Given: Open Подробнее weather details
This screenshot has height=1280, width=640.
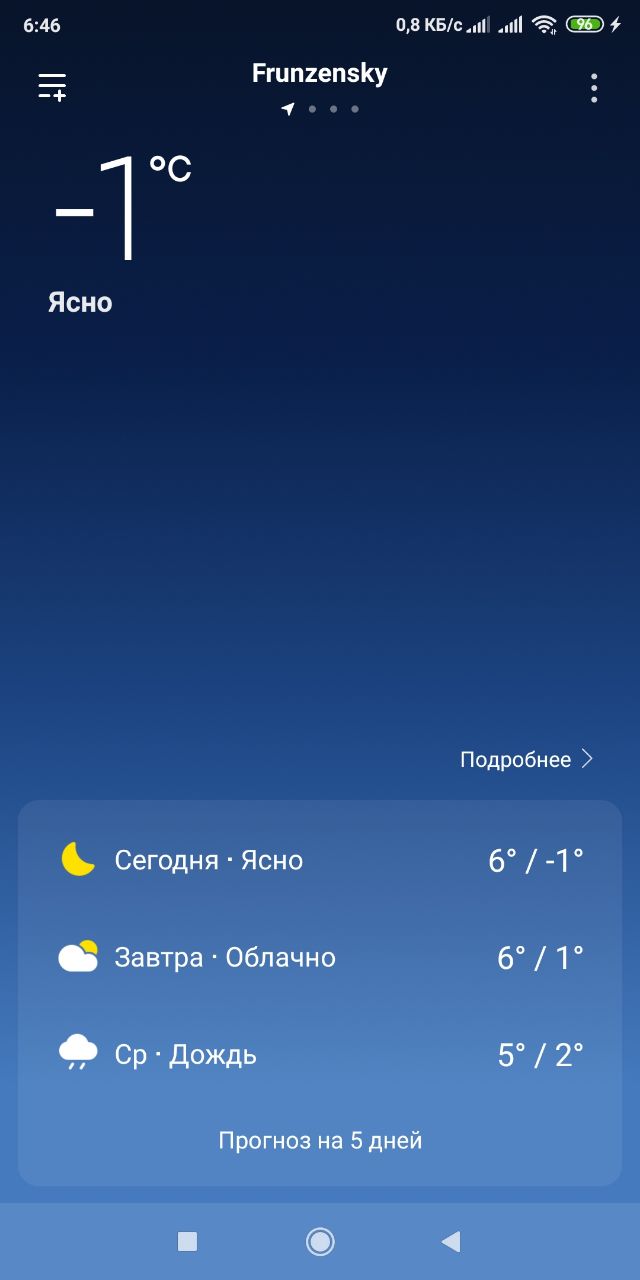Looking at the screenshot, I should pyautogui.click(x=526, y=760).
